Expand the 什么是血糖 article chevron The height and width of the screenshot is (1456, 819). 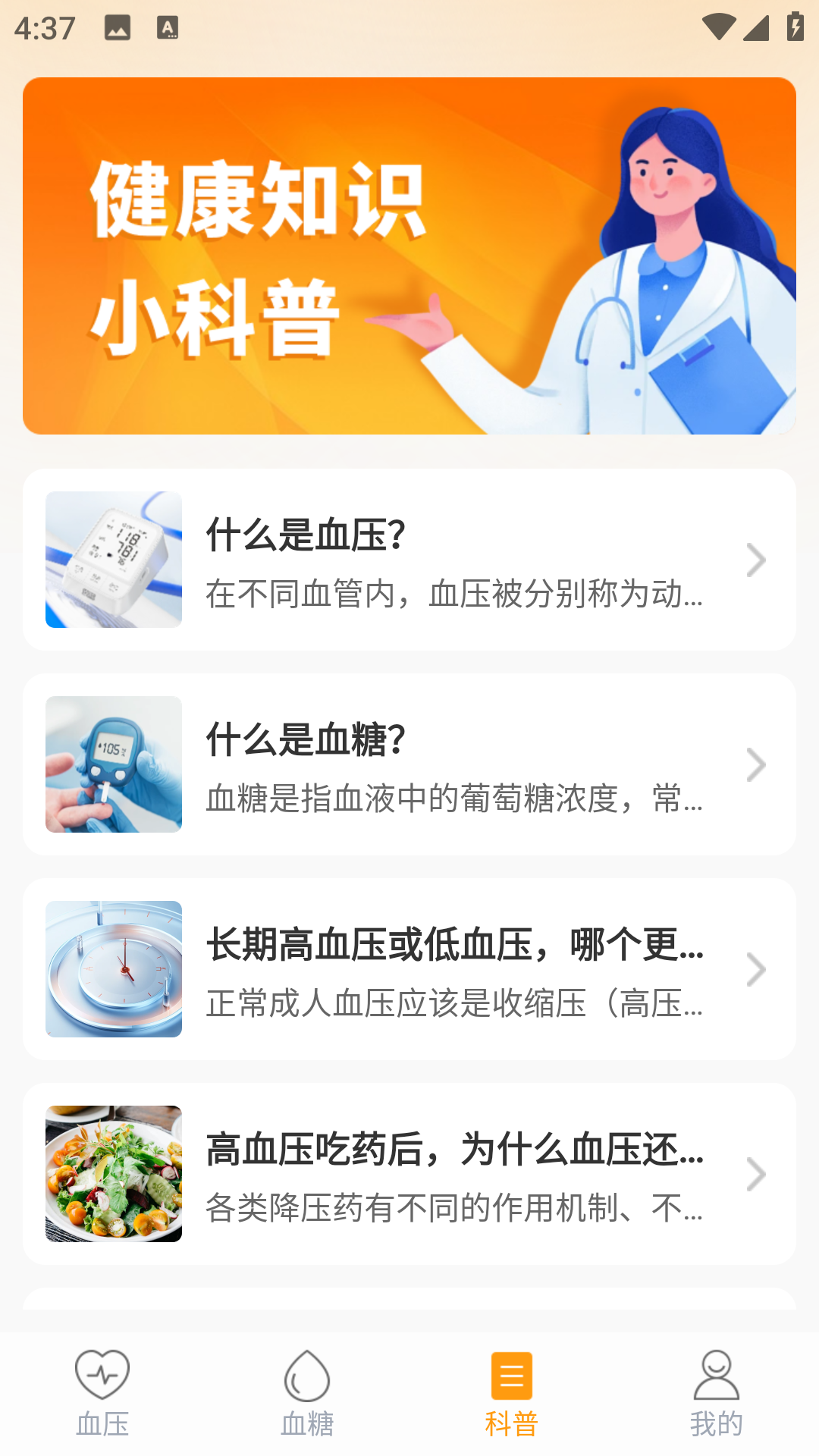tap(755, 764)
